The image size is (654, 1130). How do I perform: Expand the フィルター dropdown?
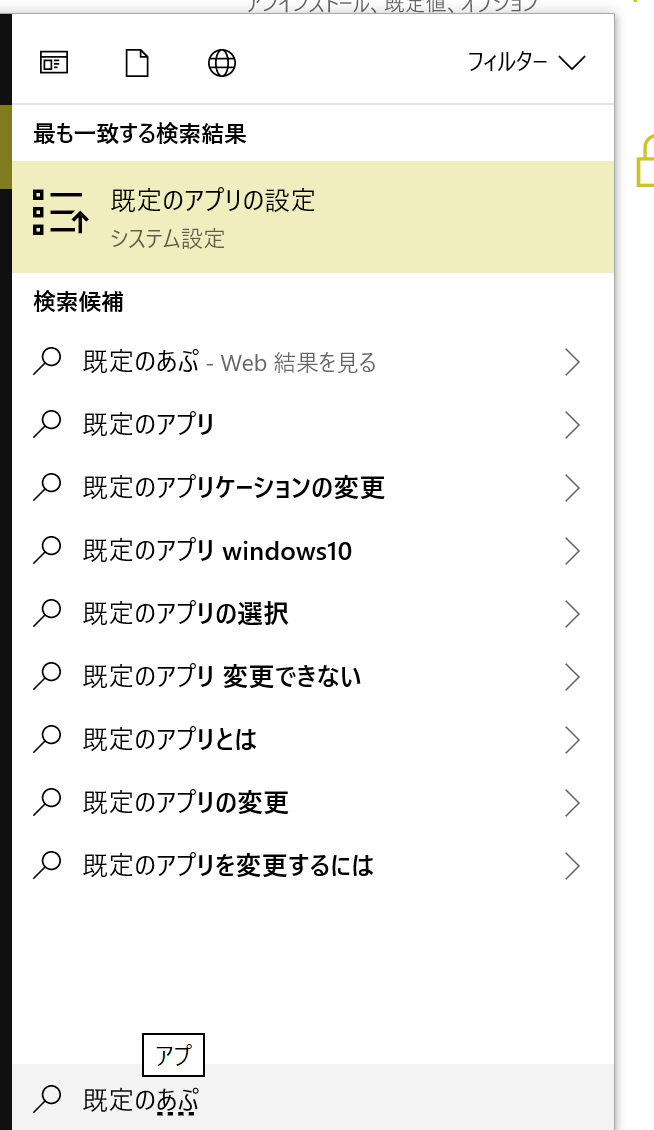tap(526, 63)
